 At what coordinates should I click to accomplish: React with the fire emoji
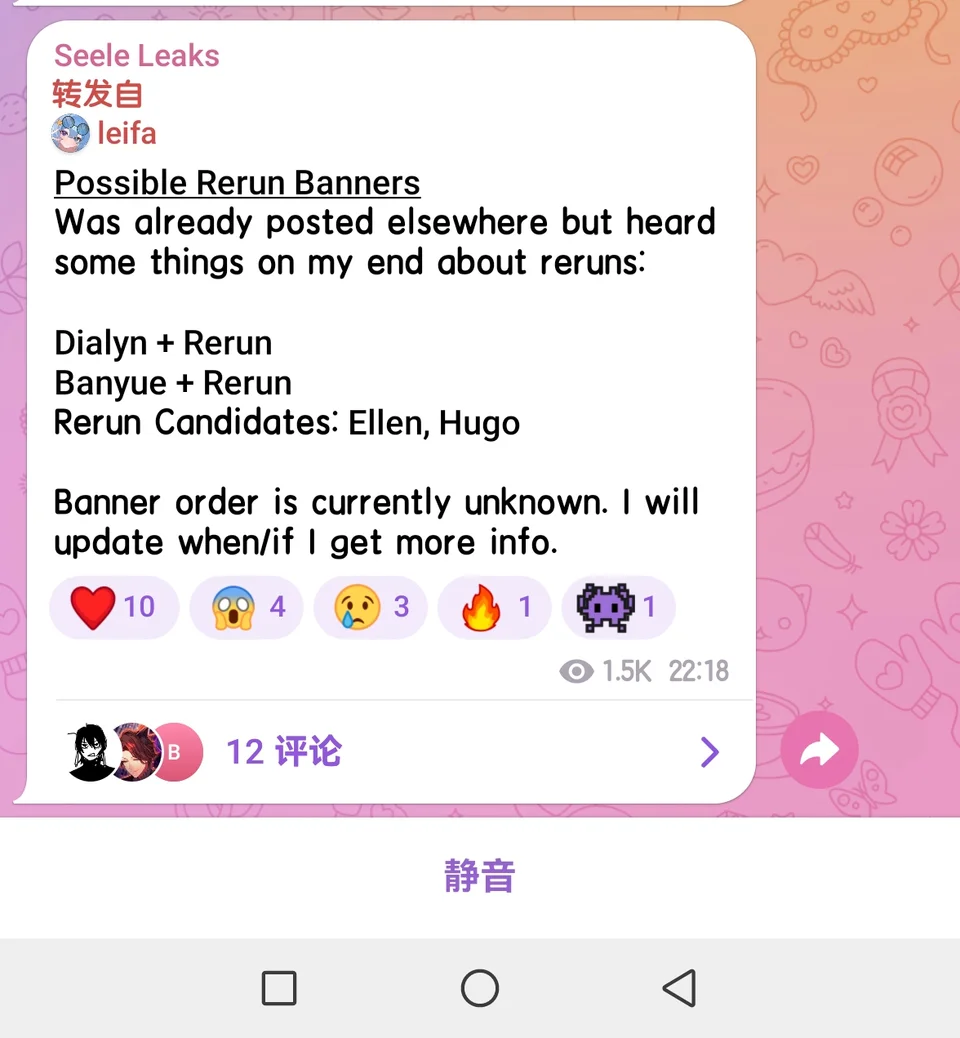(x=495, y=607)
